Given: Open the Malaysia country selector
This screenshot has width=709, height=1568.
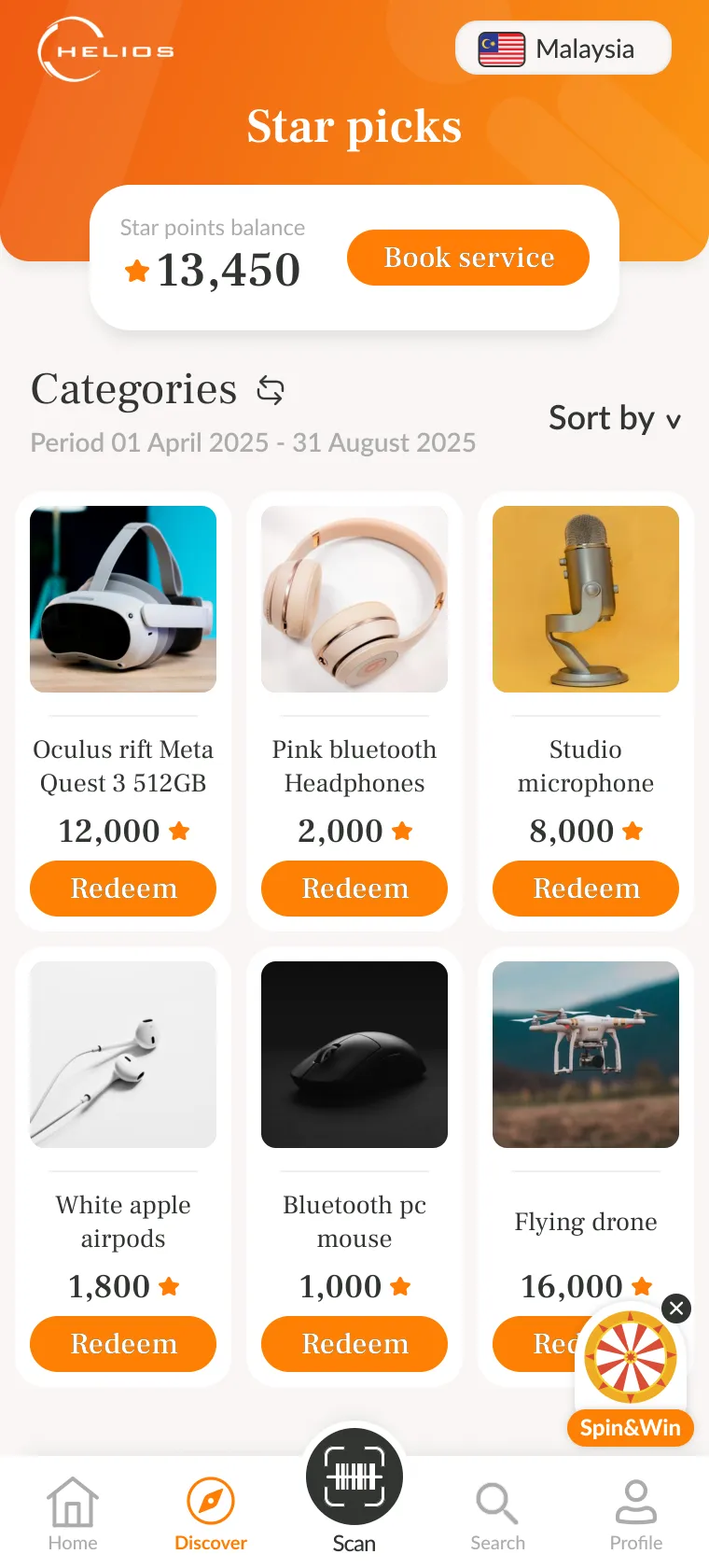Looking at the screenshot, I should tap(563, 48).
